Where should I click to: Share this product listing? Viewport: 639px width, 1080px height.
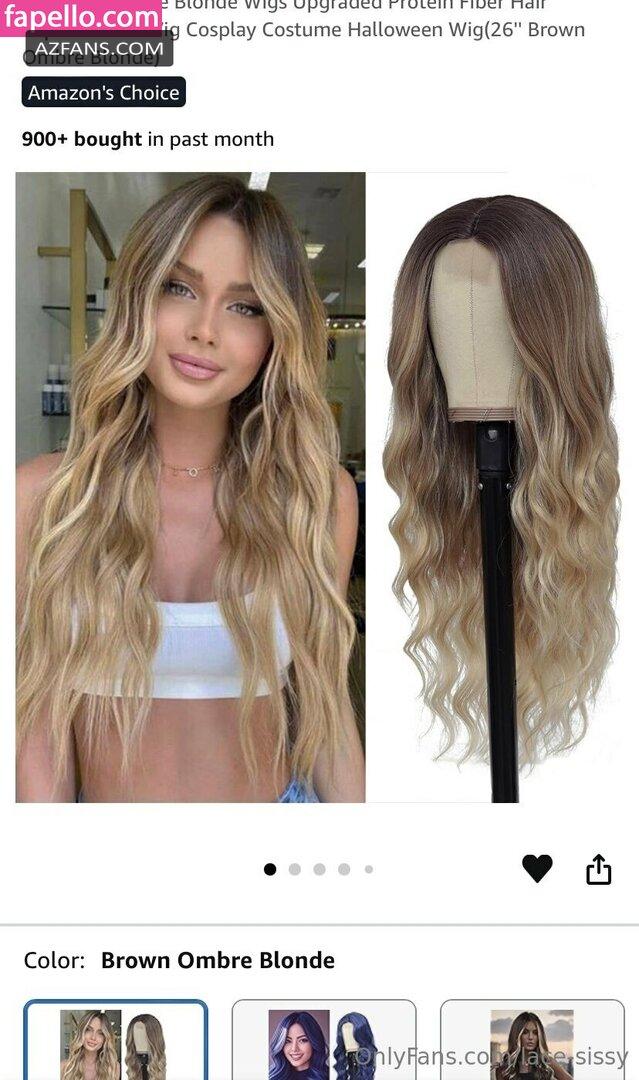tap(598, 869)
